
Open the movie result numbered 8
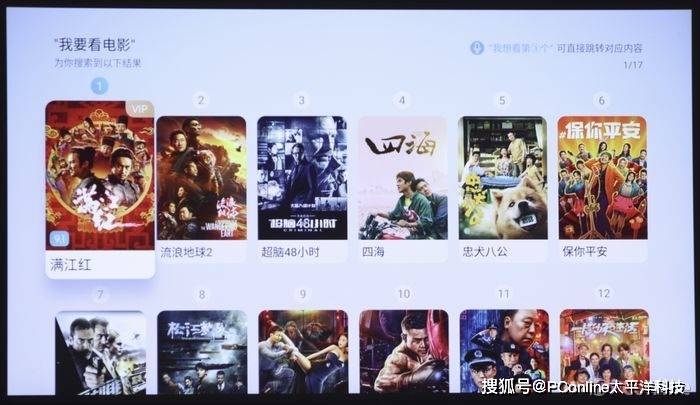202,353
